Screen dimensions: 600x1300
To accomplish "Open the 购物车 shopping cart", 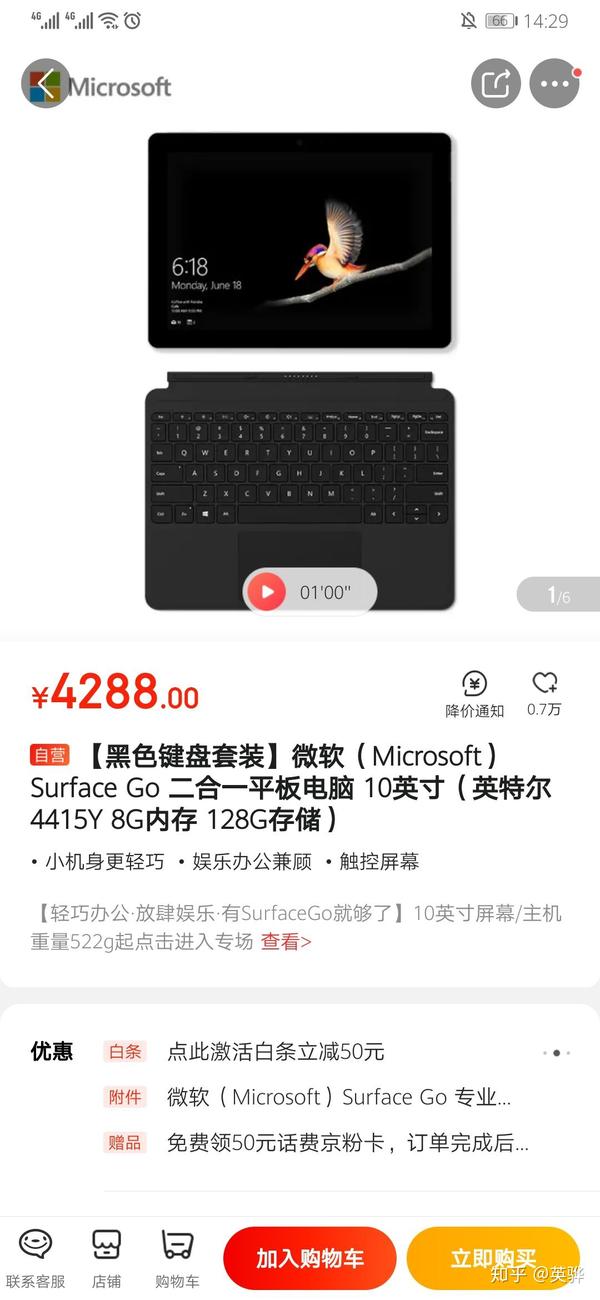I will click(177, 1257).
